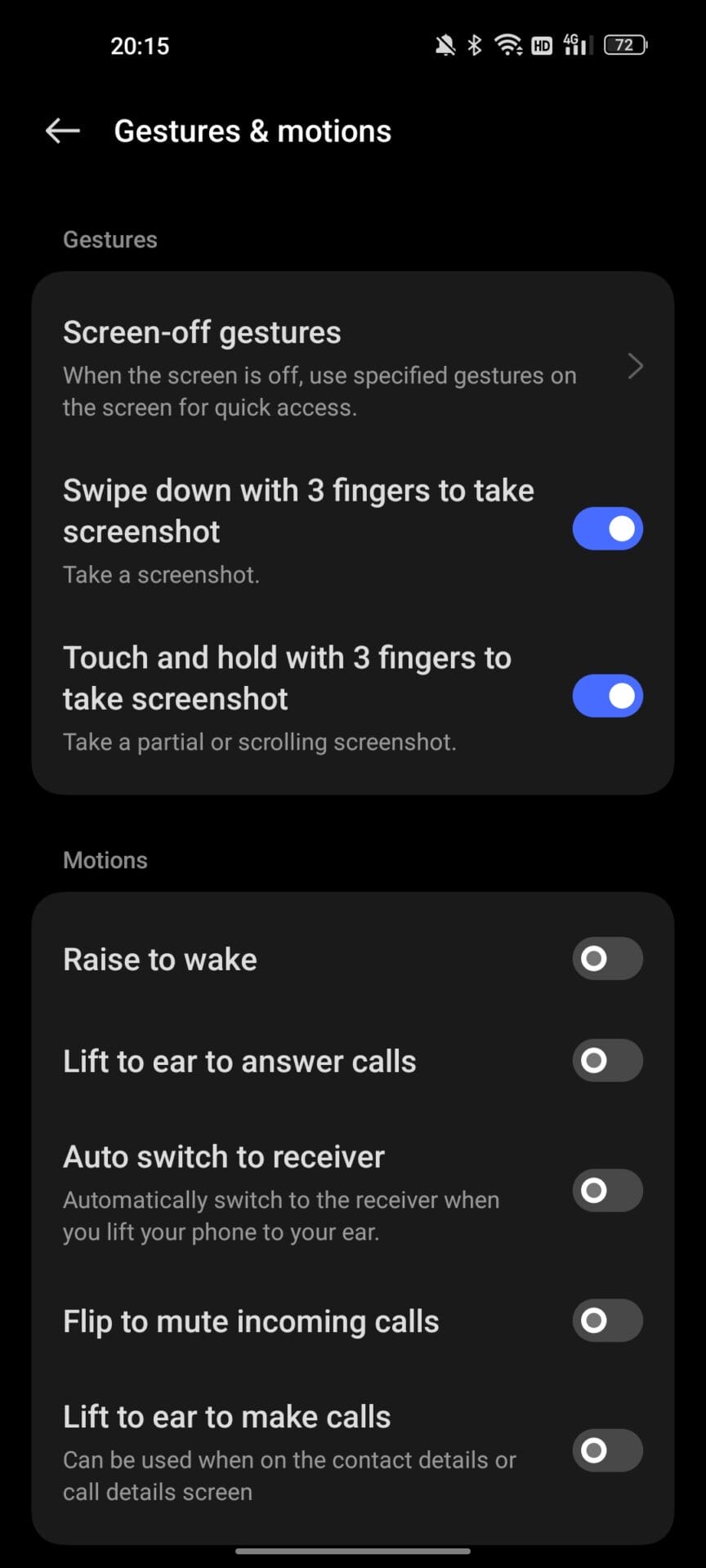The width and height of the screenshot is (706, 1568).
Task: Turn off touch and hold 3 fingers screenshot
Action: point(607,697)
